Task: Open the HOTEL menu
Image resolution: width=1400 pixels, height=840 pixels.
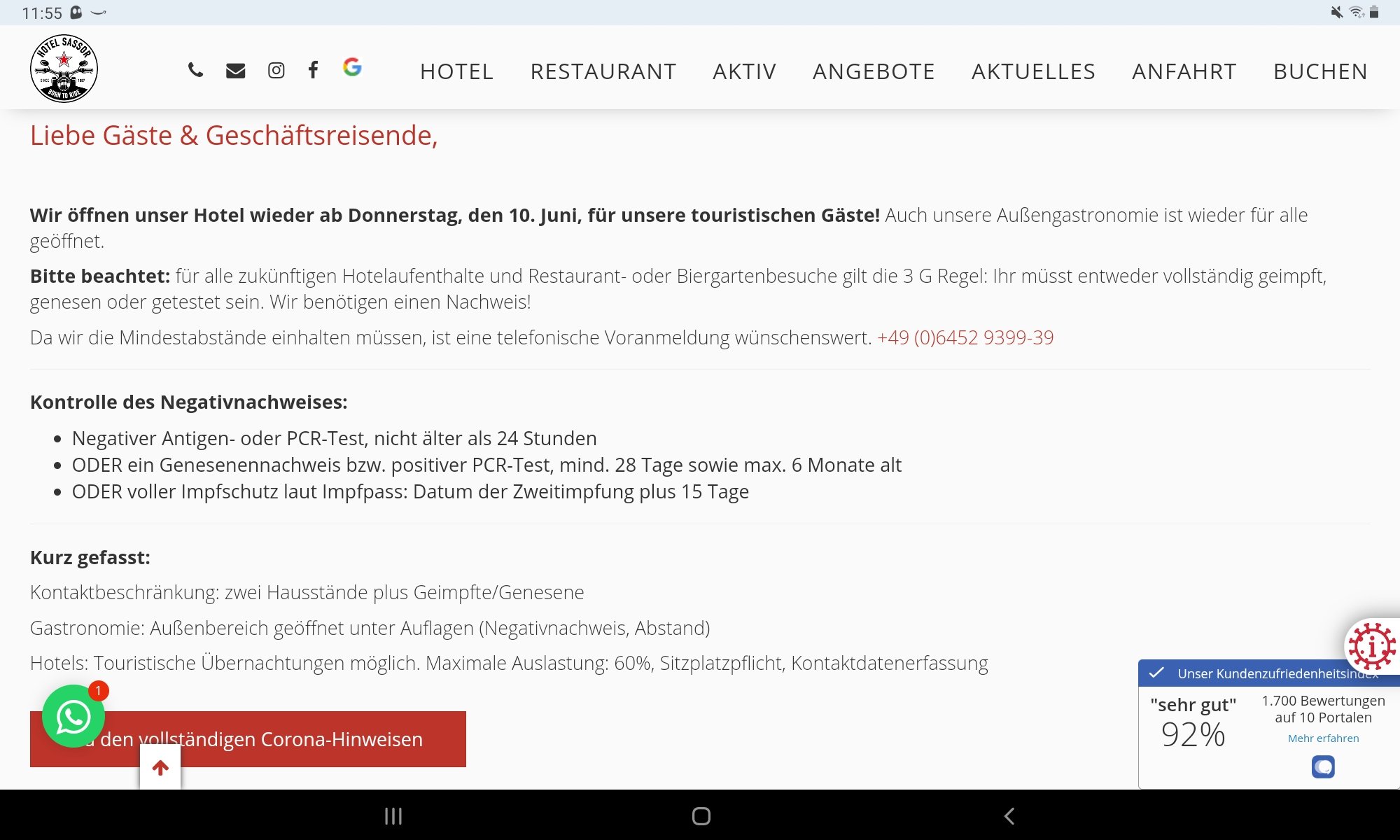Action: (456, 71)
